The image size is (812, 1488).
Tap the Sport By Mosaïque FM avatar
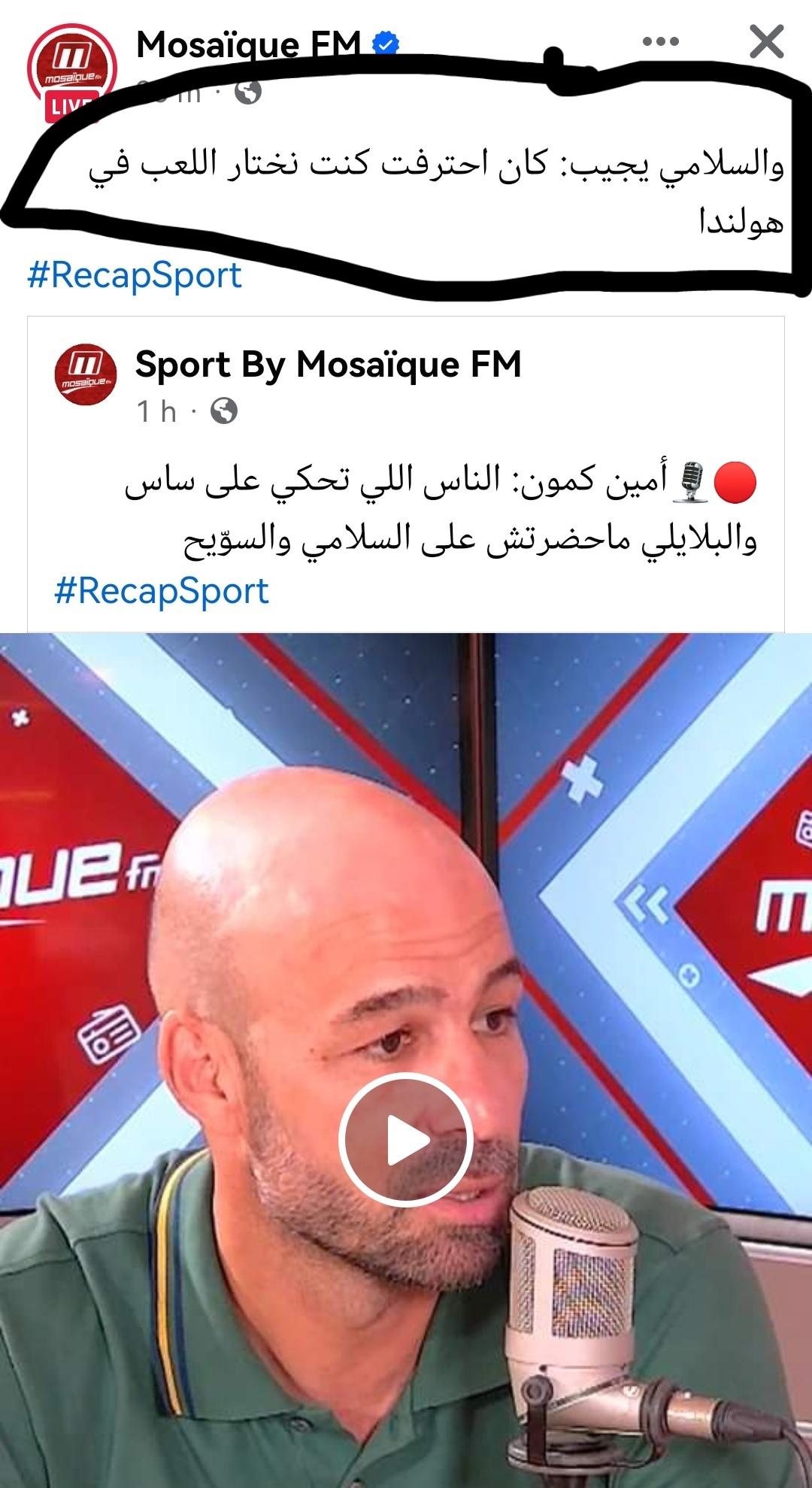click(86, 376)
